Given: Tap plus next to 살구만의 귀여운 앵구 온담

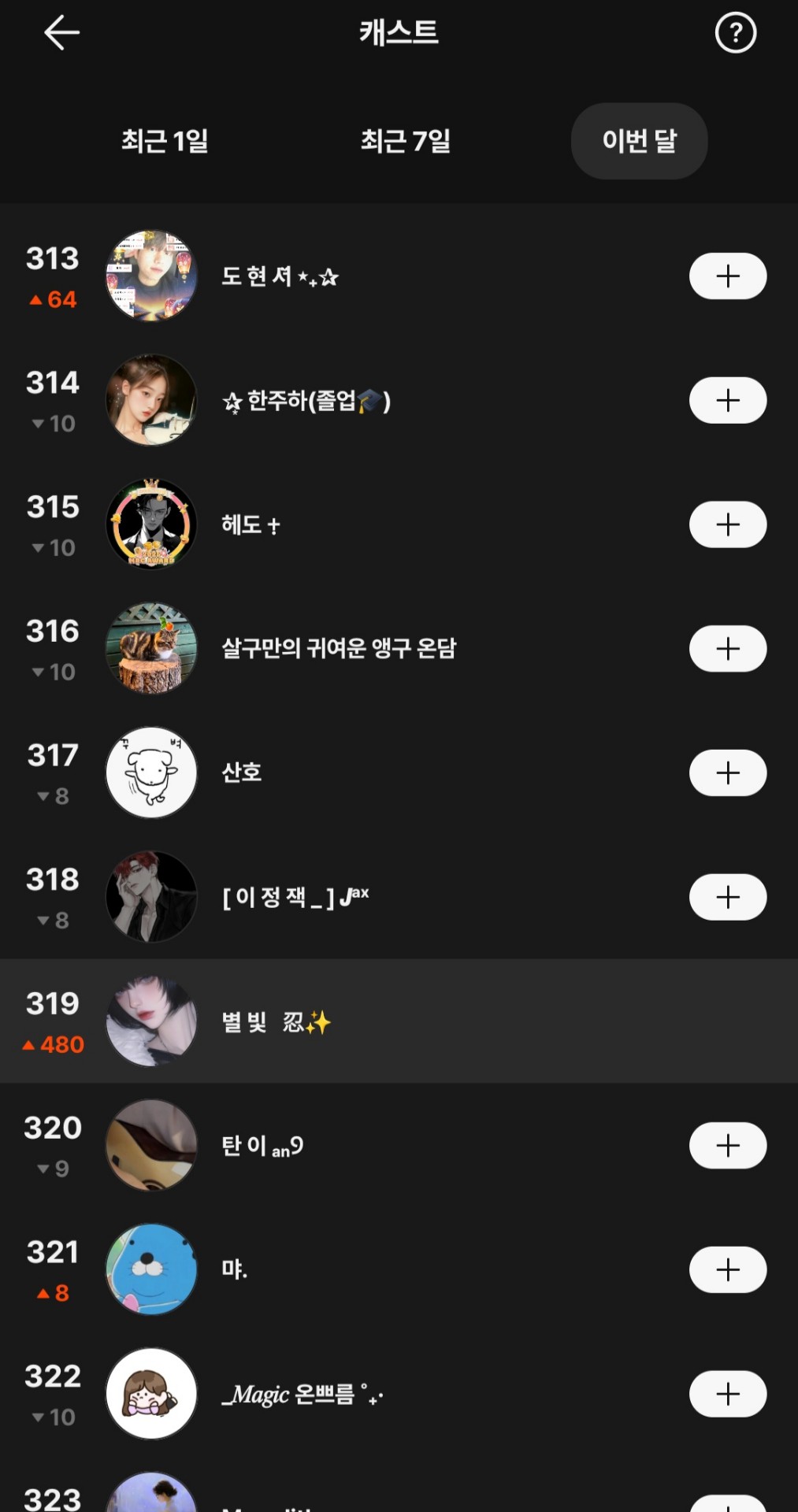Looking at the screenshot, I should coord(727,649).
